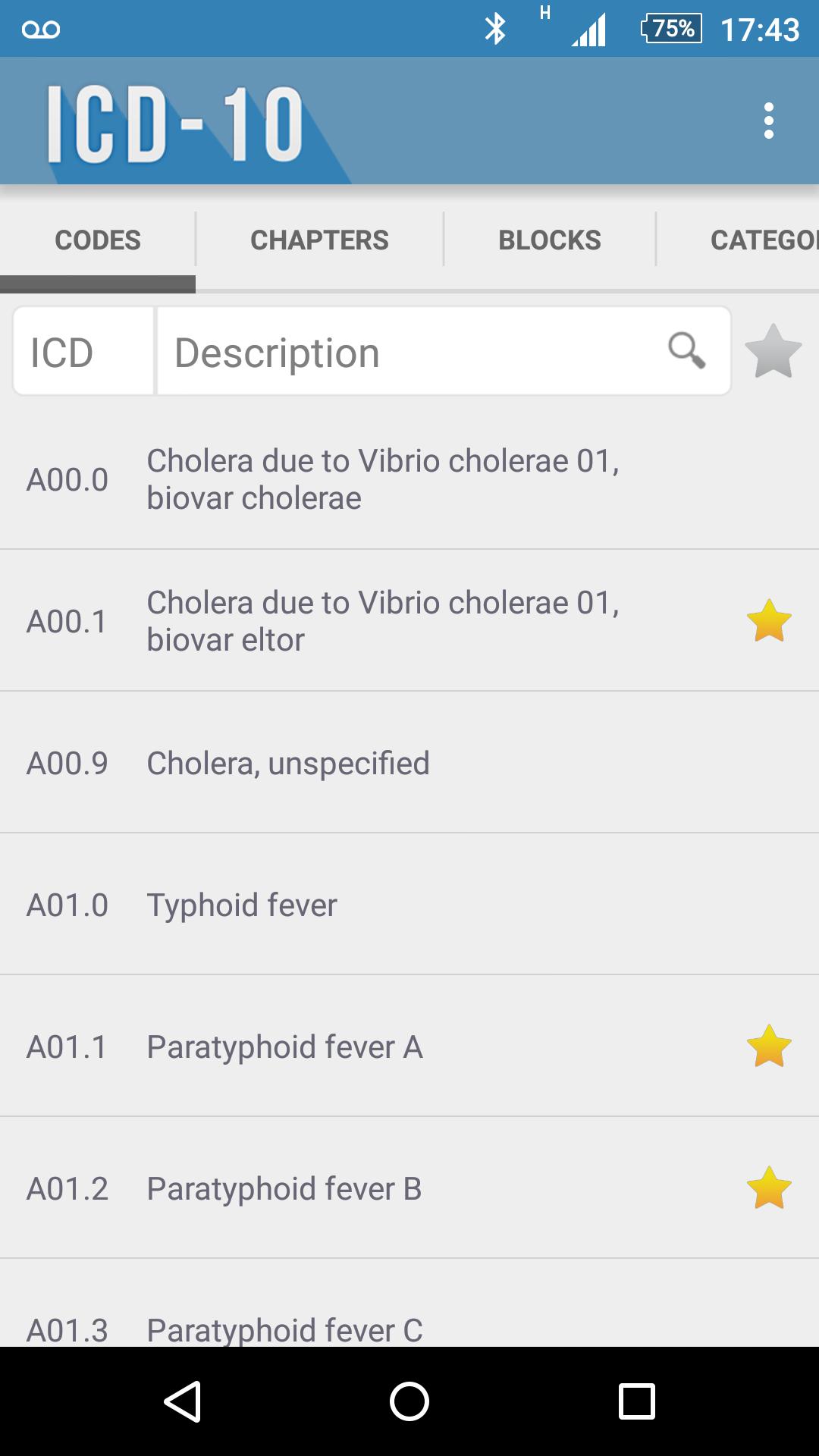819x1456 pixels.
Task: Tap the battery indicator showing 75%
Action: tap(670, 28)
